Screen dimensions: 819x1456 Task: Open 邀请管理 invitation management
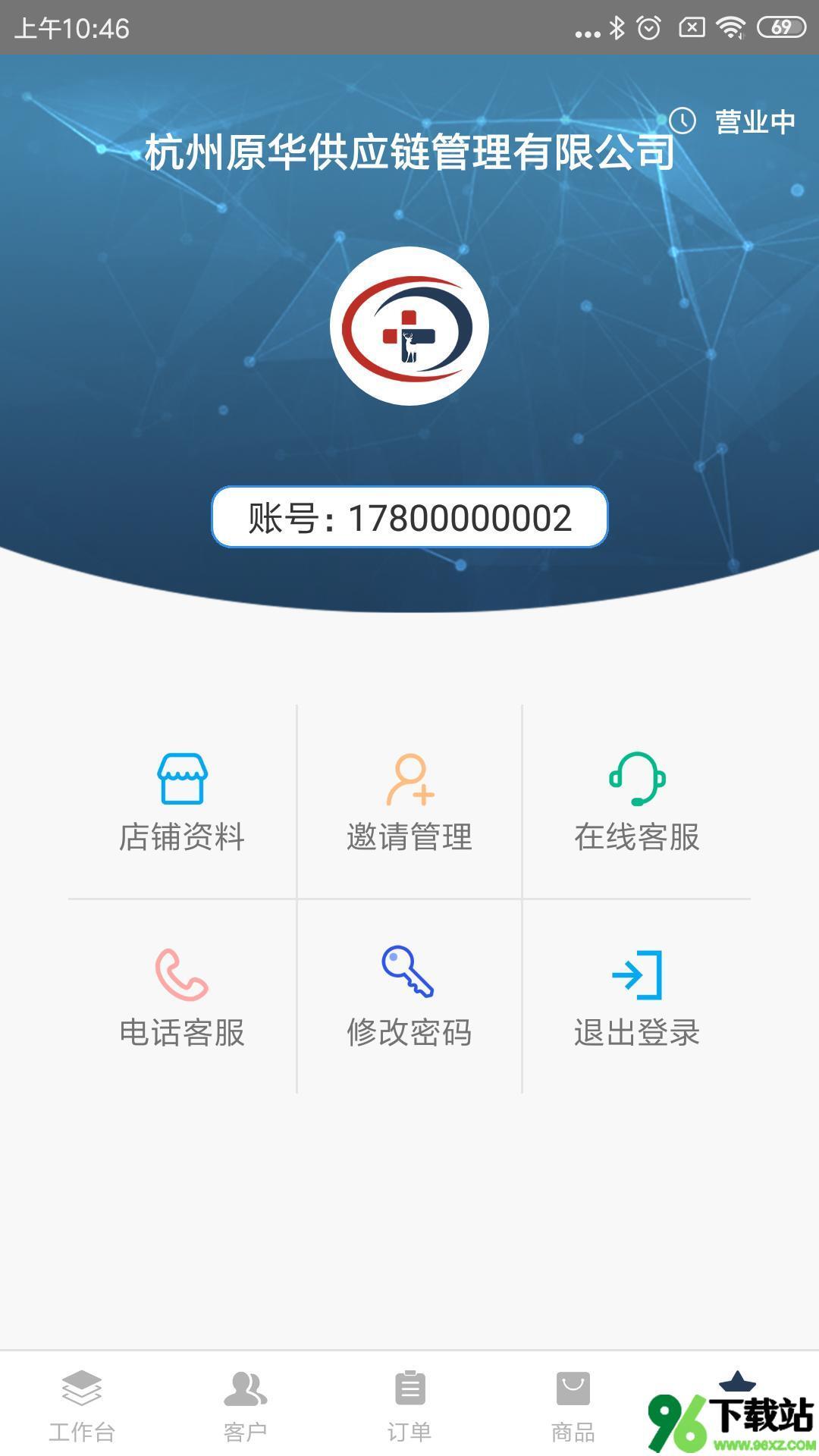[x=409, y=802]
